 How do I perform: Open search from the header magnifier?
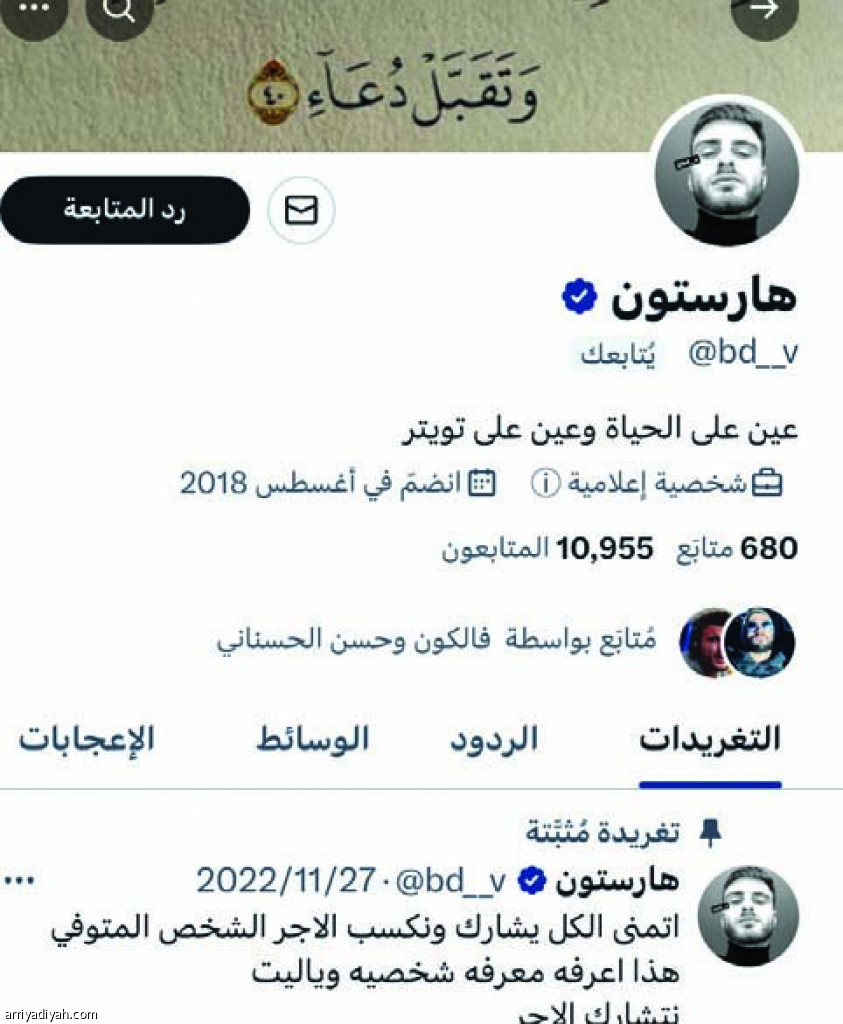pos(119,12)
